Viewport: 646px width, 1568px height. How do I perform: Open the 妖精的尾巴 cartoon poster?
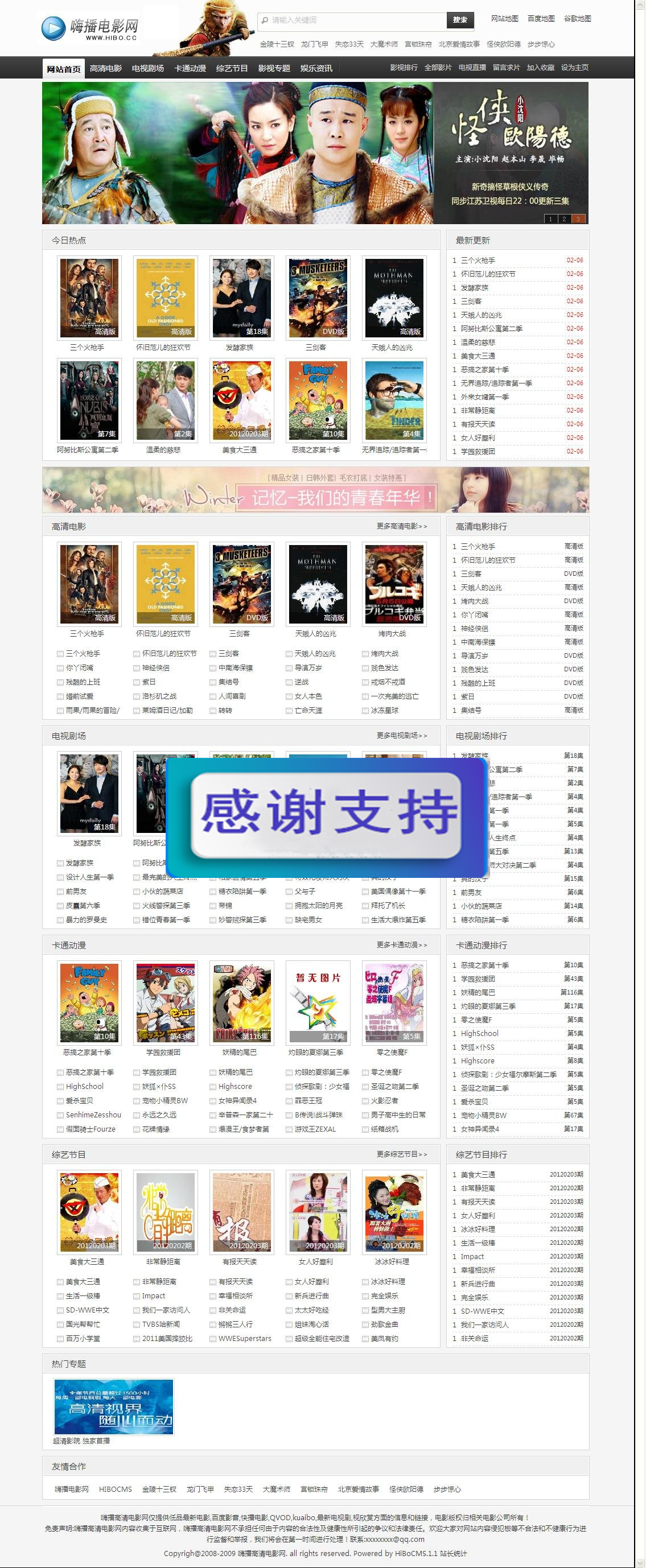tap(242, 1002)
